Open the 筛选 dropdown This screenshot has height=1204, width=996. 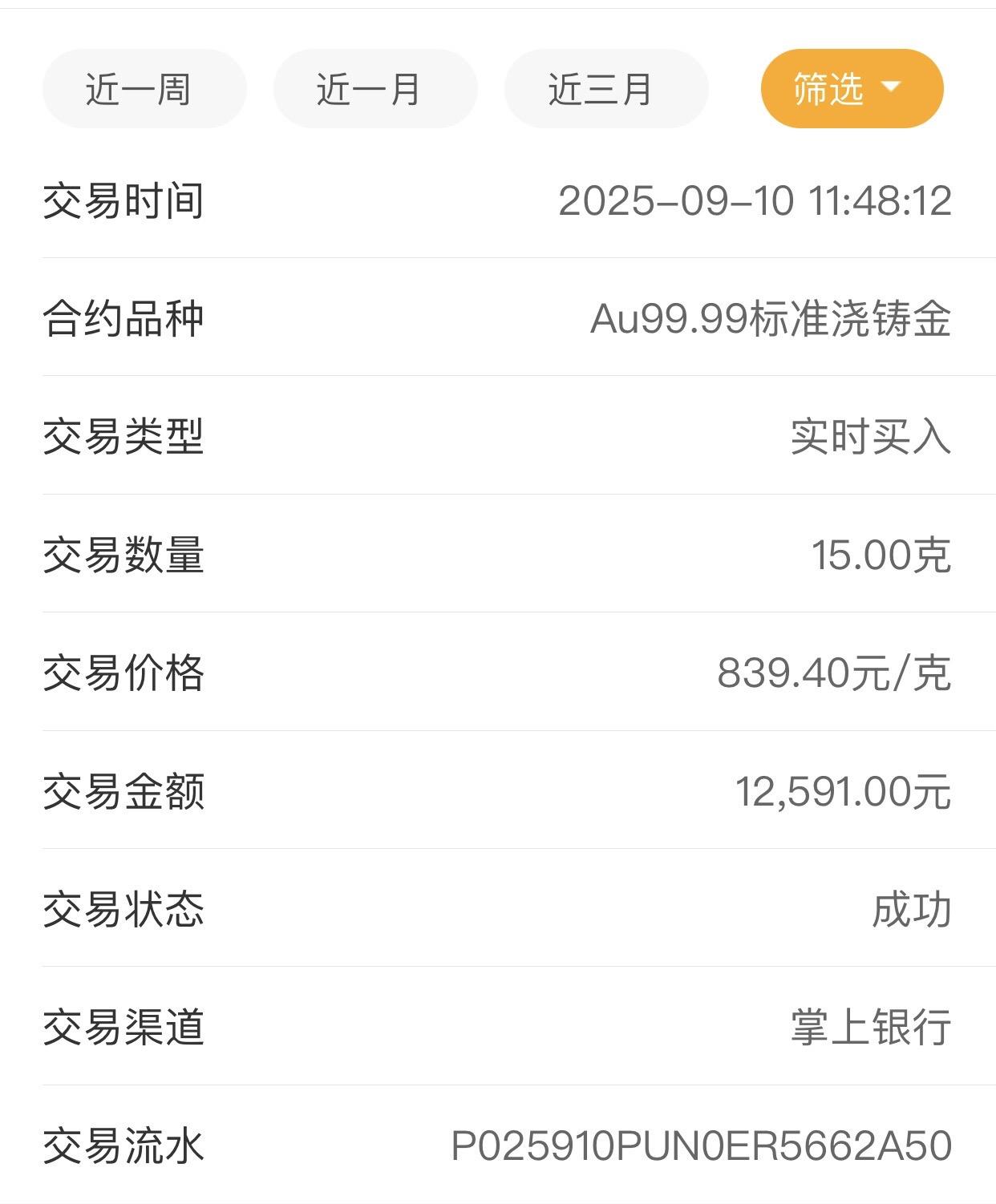[852, 89]
